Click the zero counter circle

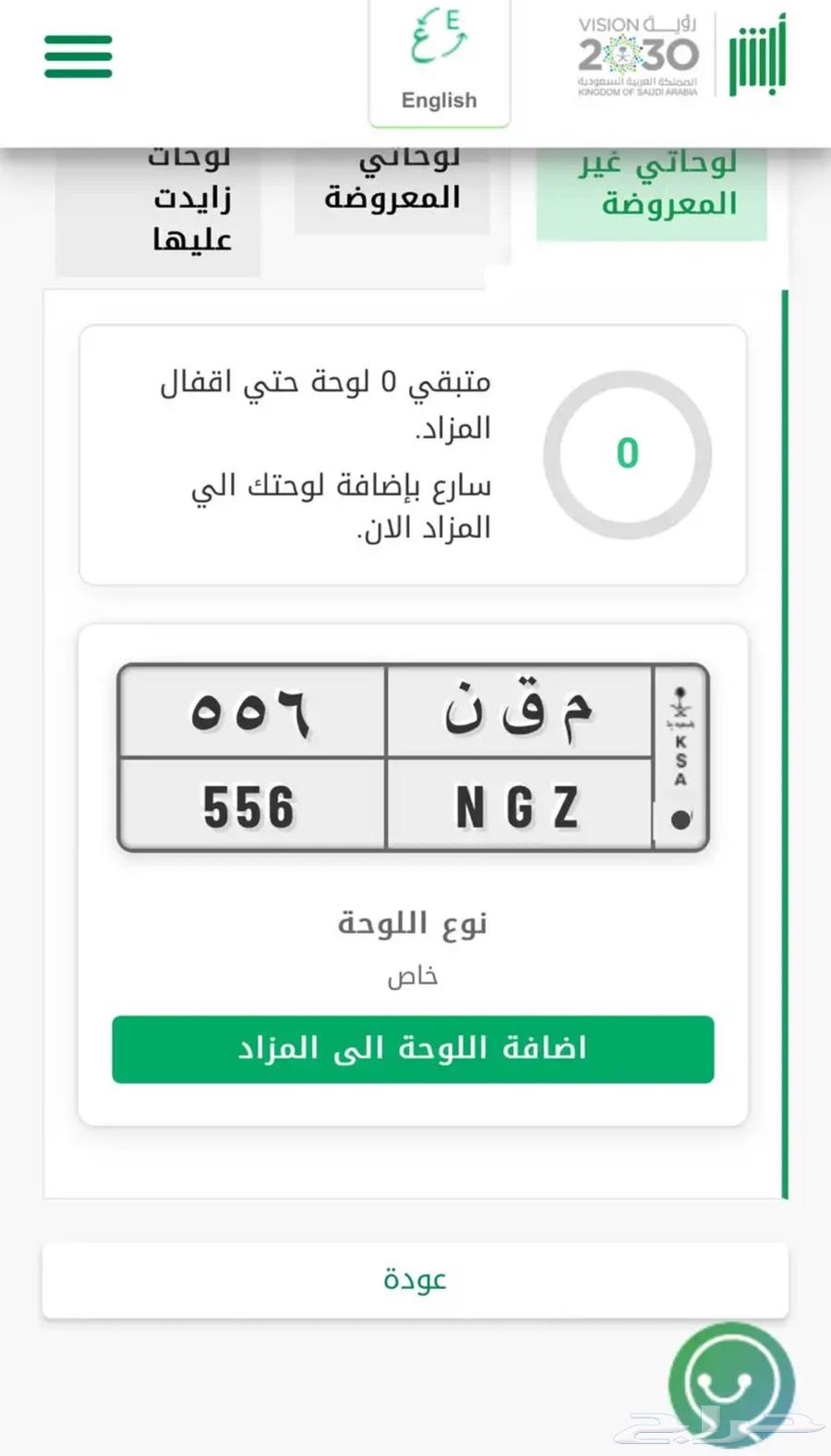[x=627, y=452]
